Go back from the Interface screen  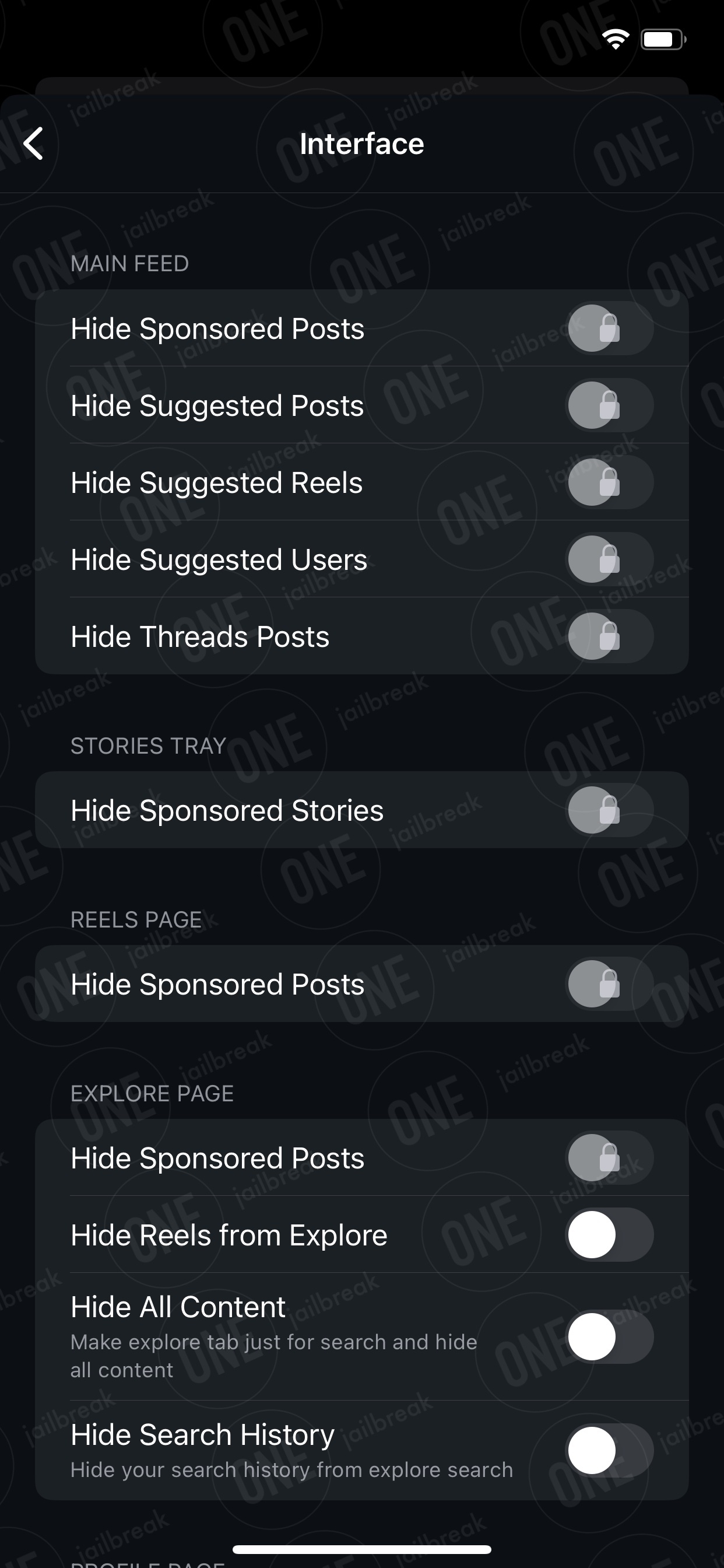[x=33, y=143]
